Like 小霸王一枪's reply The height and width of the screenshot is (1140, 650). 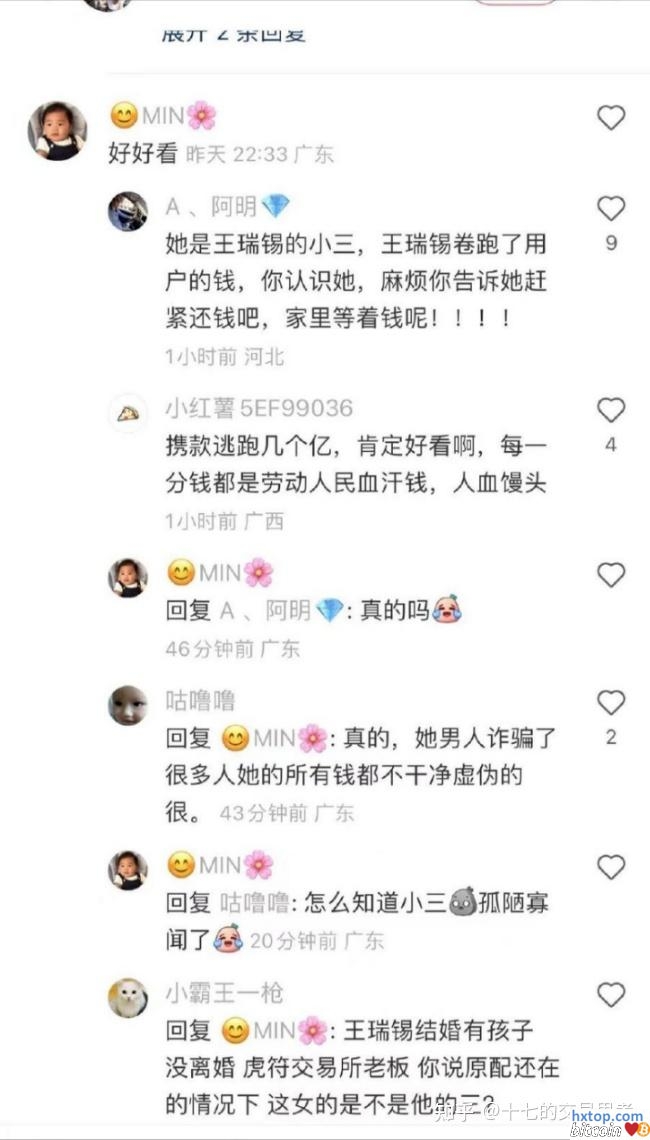(x=610, y=994)
